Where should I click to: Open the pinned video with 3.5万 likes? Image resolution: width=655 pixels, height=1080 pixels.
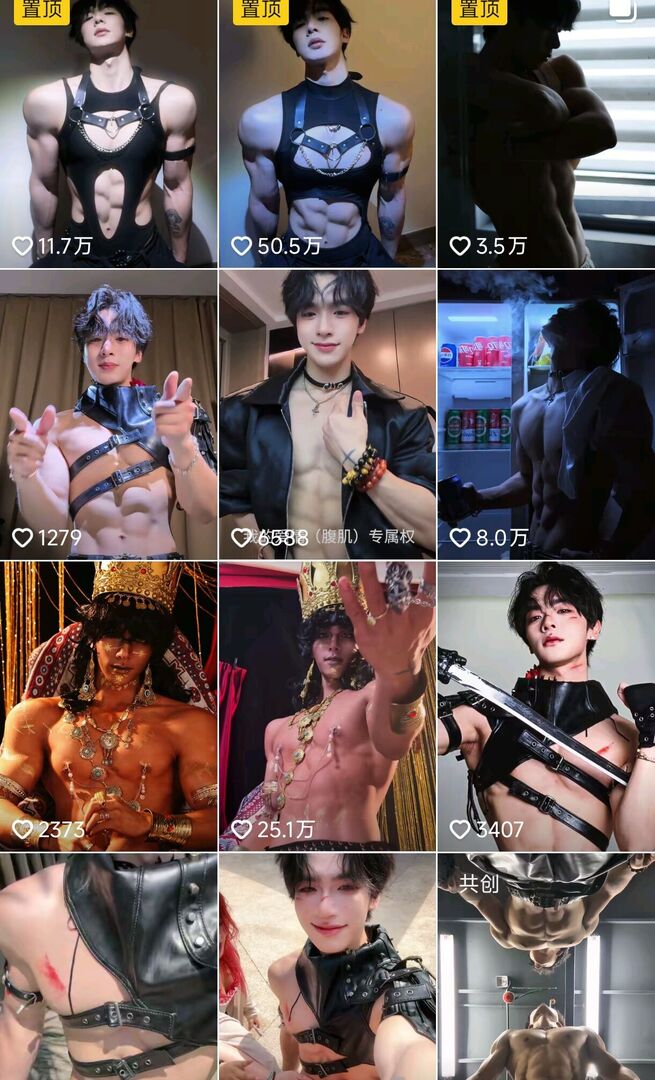(x=546, y=135)
